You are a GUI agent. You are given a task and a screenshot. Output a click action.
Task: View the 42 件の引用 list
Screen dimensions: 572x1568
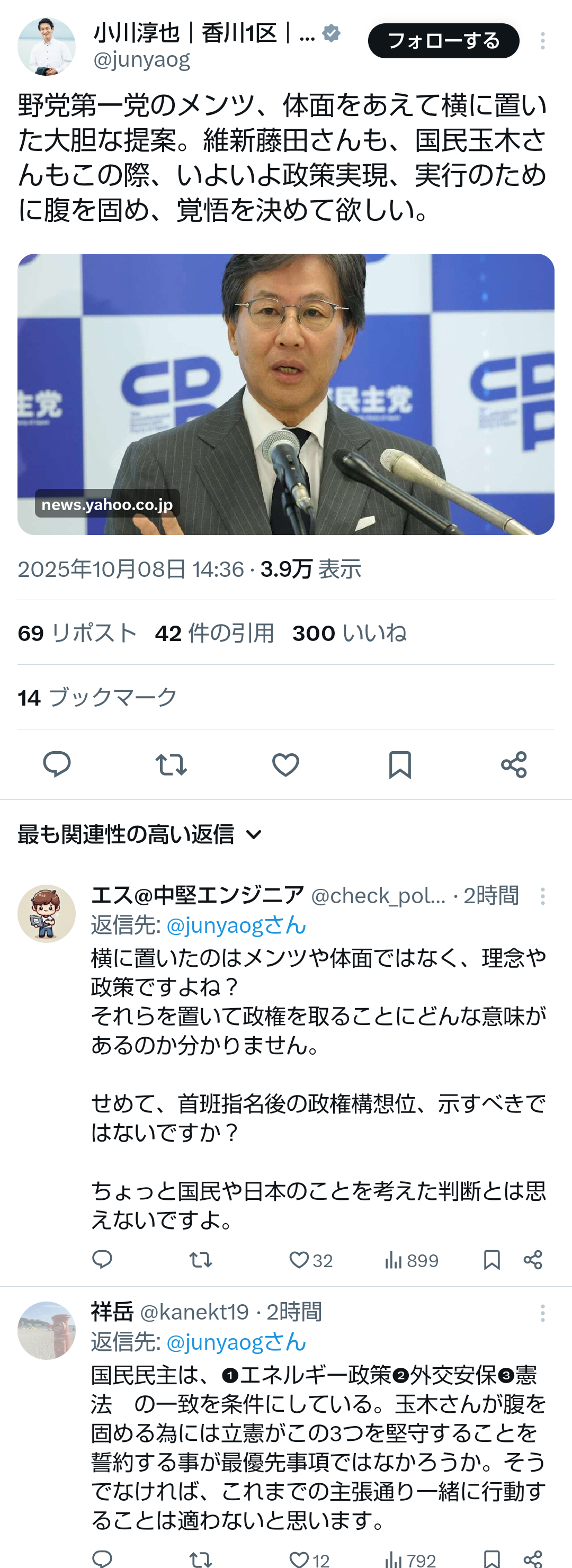click(214, 633)
